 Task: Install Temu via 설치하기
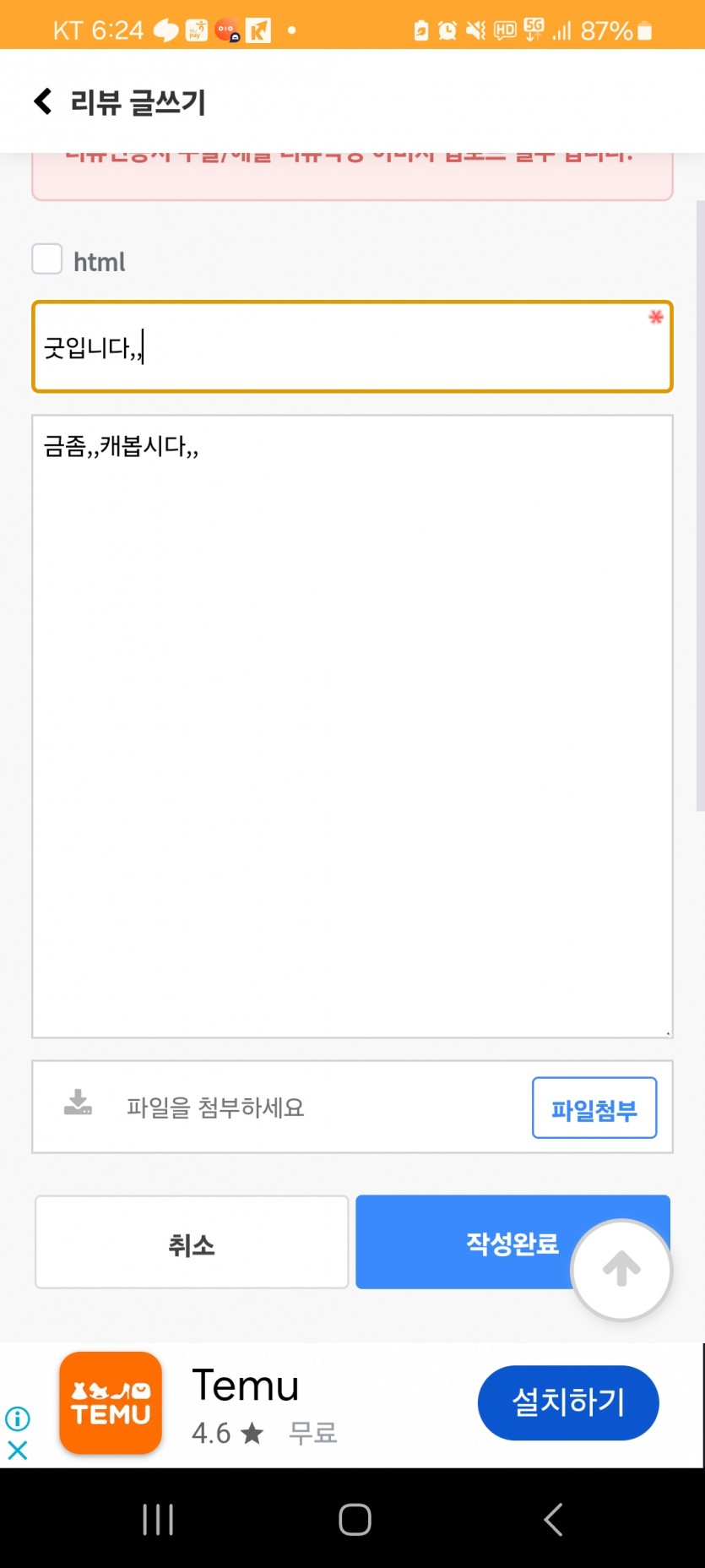coord(568,1402)
